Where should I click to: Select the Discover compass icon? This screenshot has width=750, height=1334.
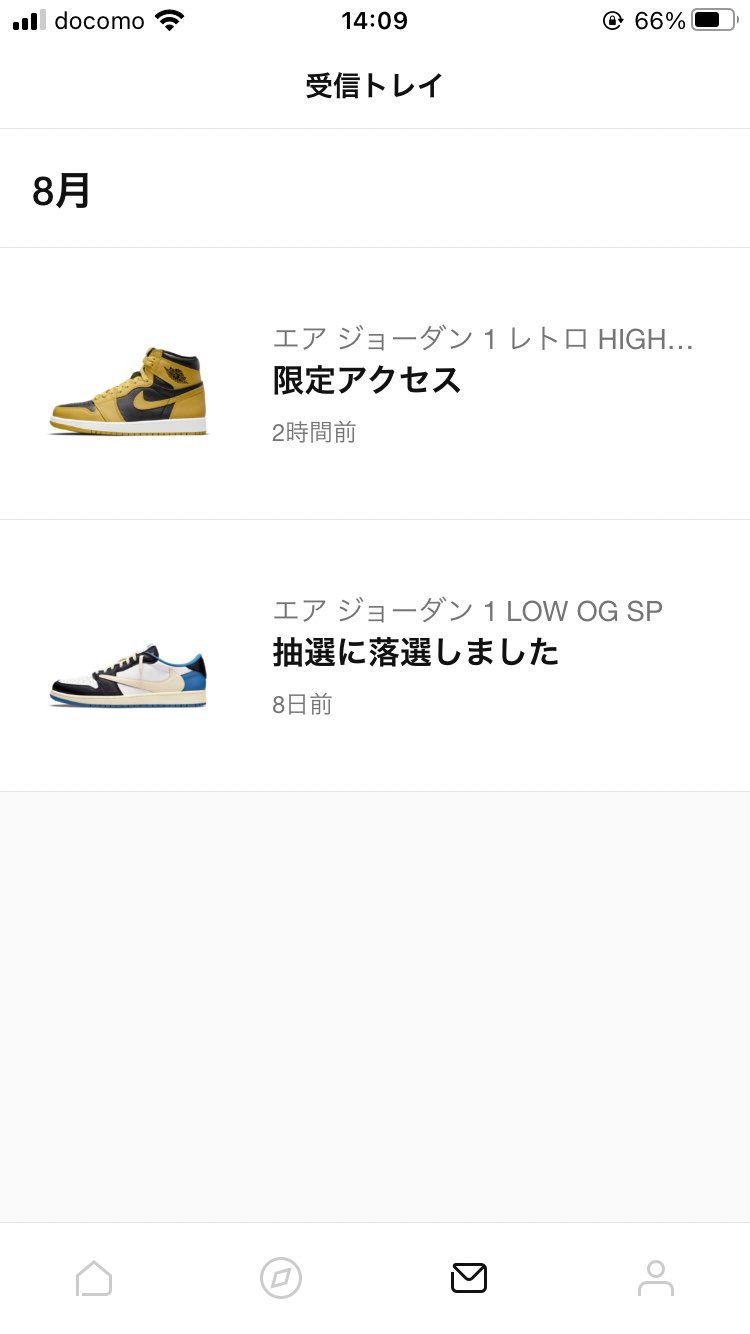(x=281, y=1277)
